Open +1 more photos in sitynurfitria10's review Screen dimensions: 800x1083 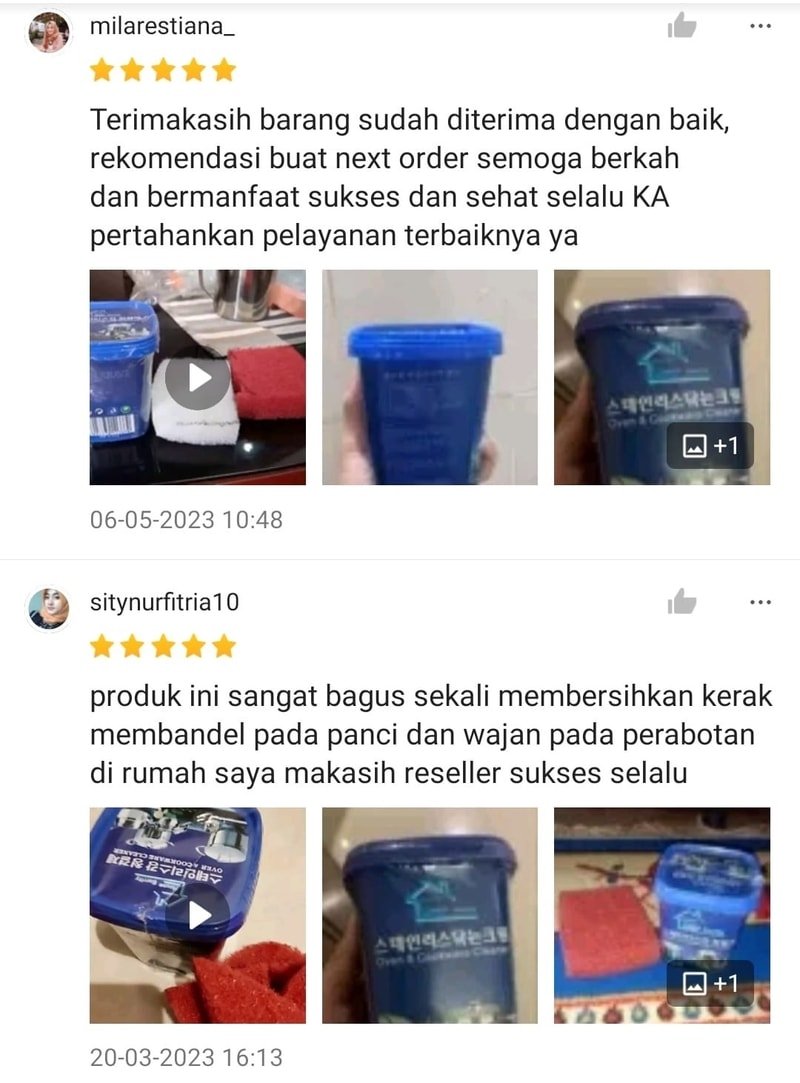710,983
